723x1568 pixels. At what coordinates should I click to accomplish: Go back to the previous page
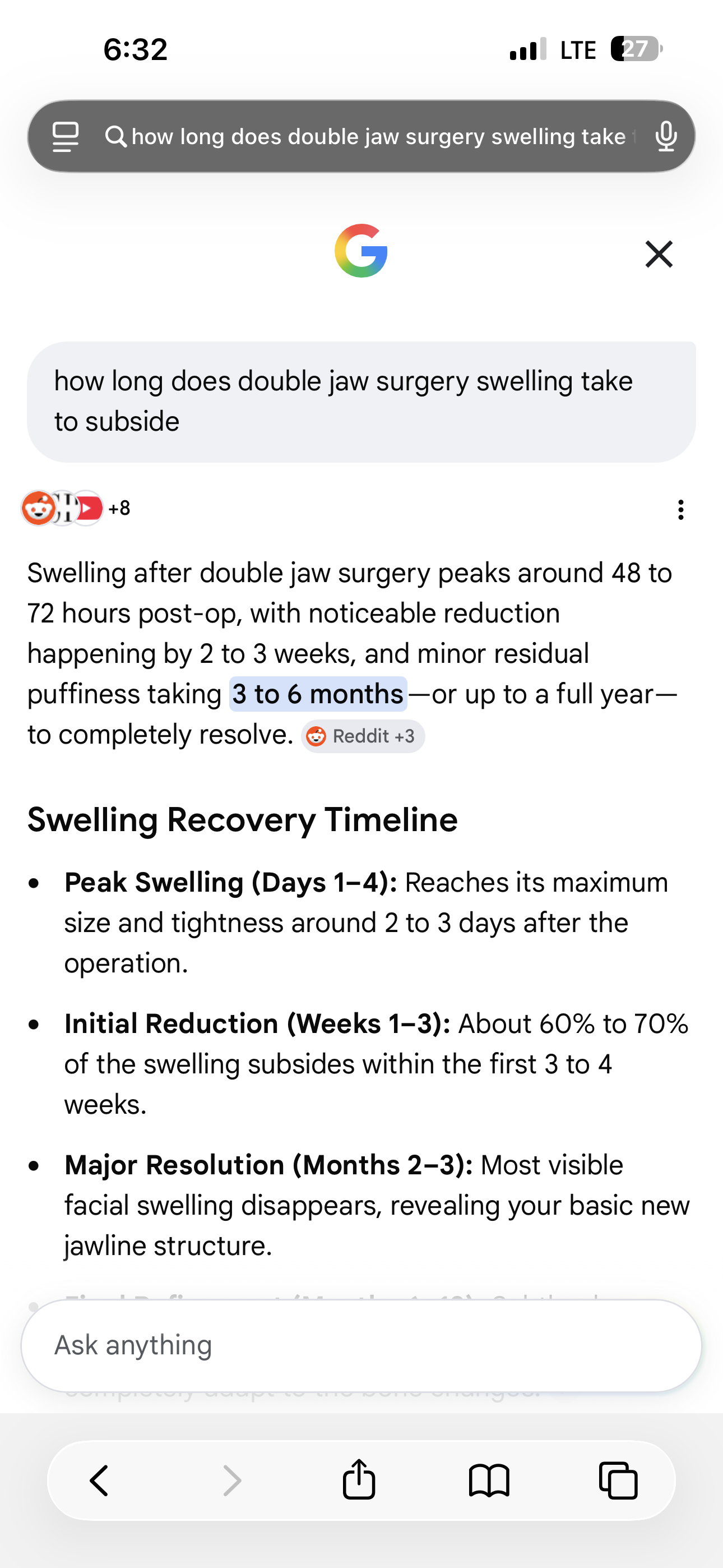click(x=99, y=1481)
